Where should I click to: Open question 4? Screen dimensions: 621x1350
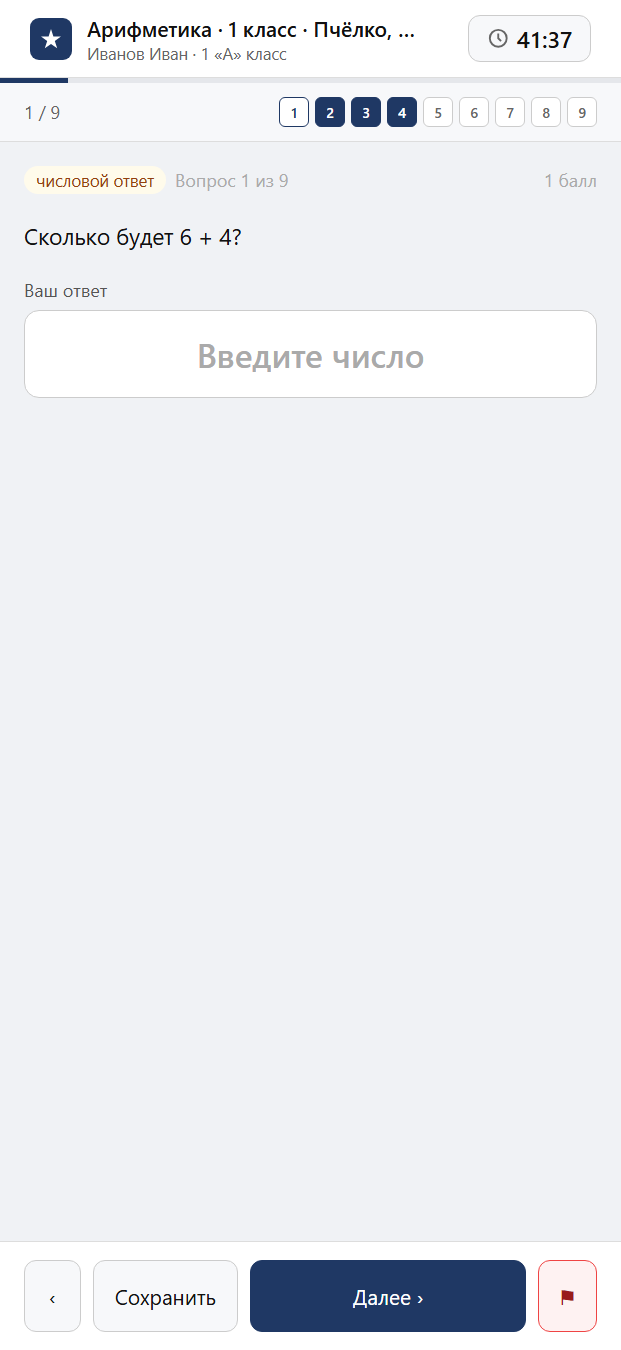(402, 112)
